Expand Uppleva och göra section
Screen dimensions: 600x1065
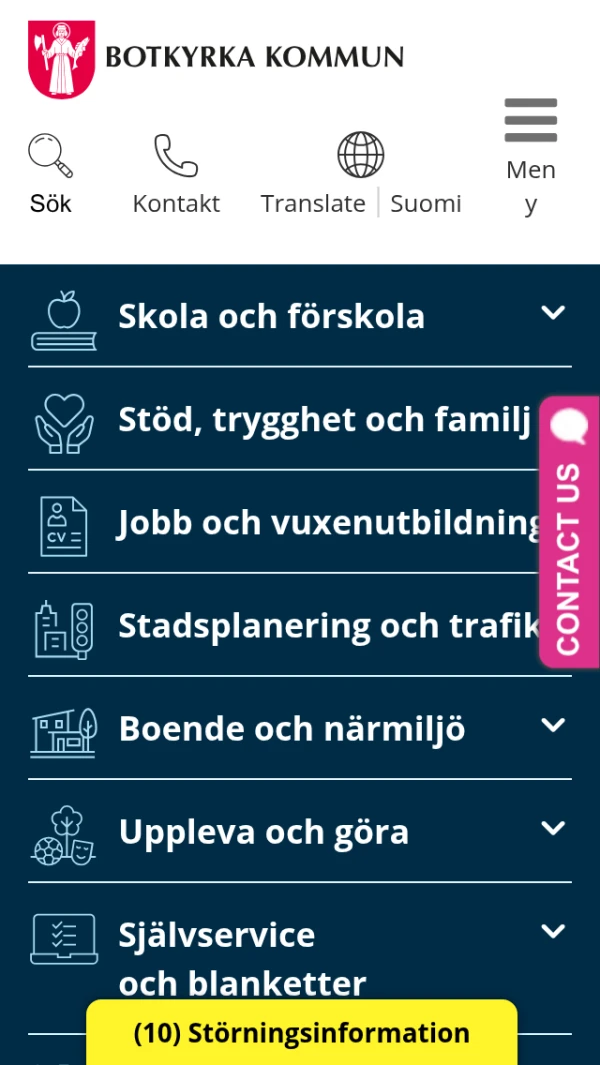pyautogui.click(x=553, y=828)
